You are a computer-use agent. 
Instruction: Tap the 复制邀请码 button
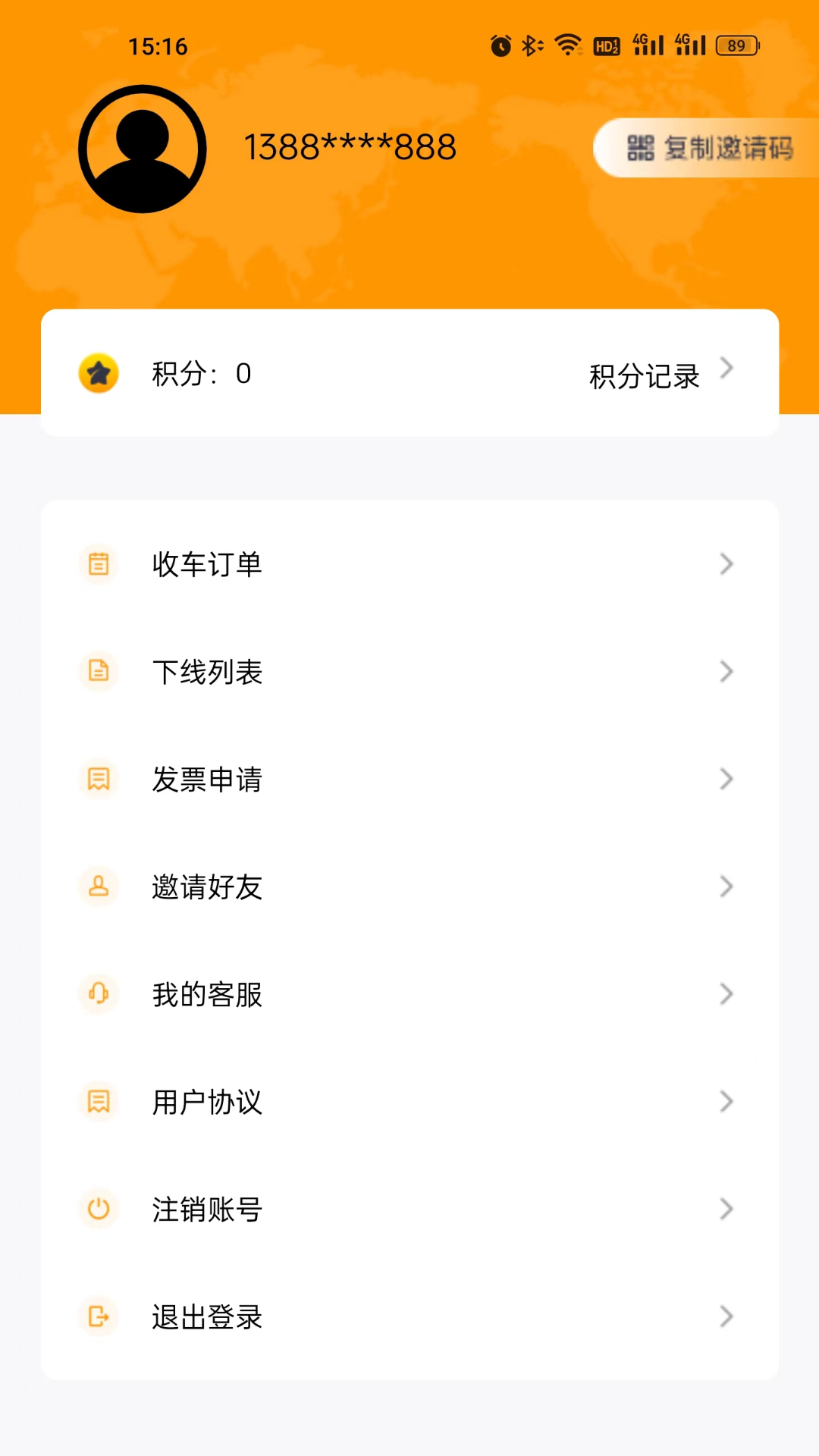pyautogui.click(x=710, y=148)
